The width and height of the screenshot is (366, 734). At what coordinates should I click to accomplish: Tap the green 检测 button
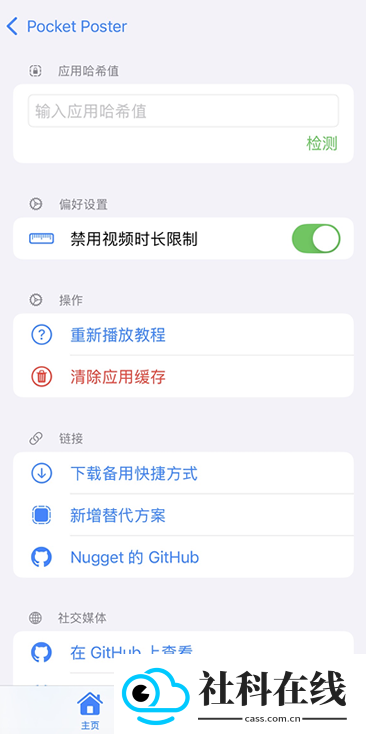click(322, 144)
